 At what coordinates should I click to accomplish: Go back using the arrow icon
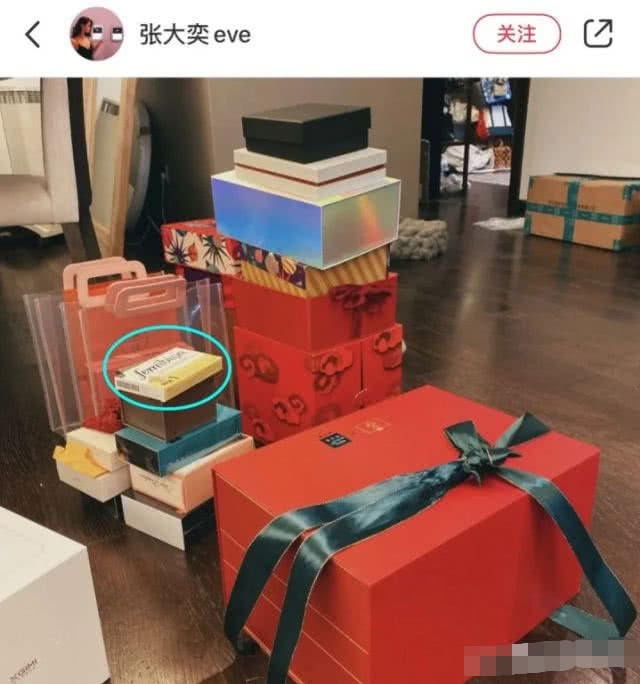[32, 34]
